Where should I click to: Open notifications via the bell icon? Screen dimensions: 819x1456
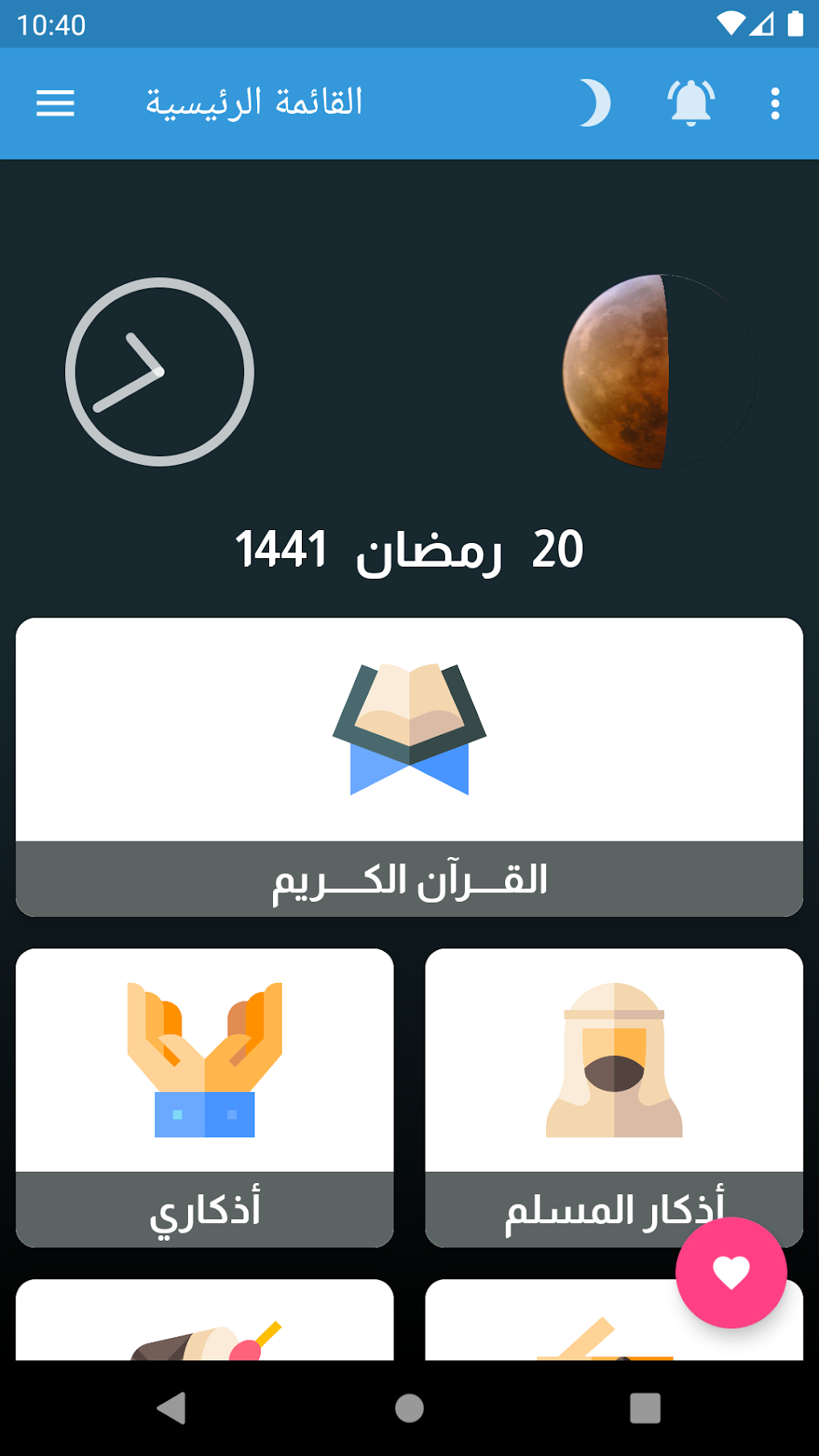tap(689, 104)
